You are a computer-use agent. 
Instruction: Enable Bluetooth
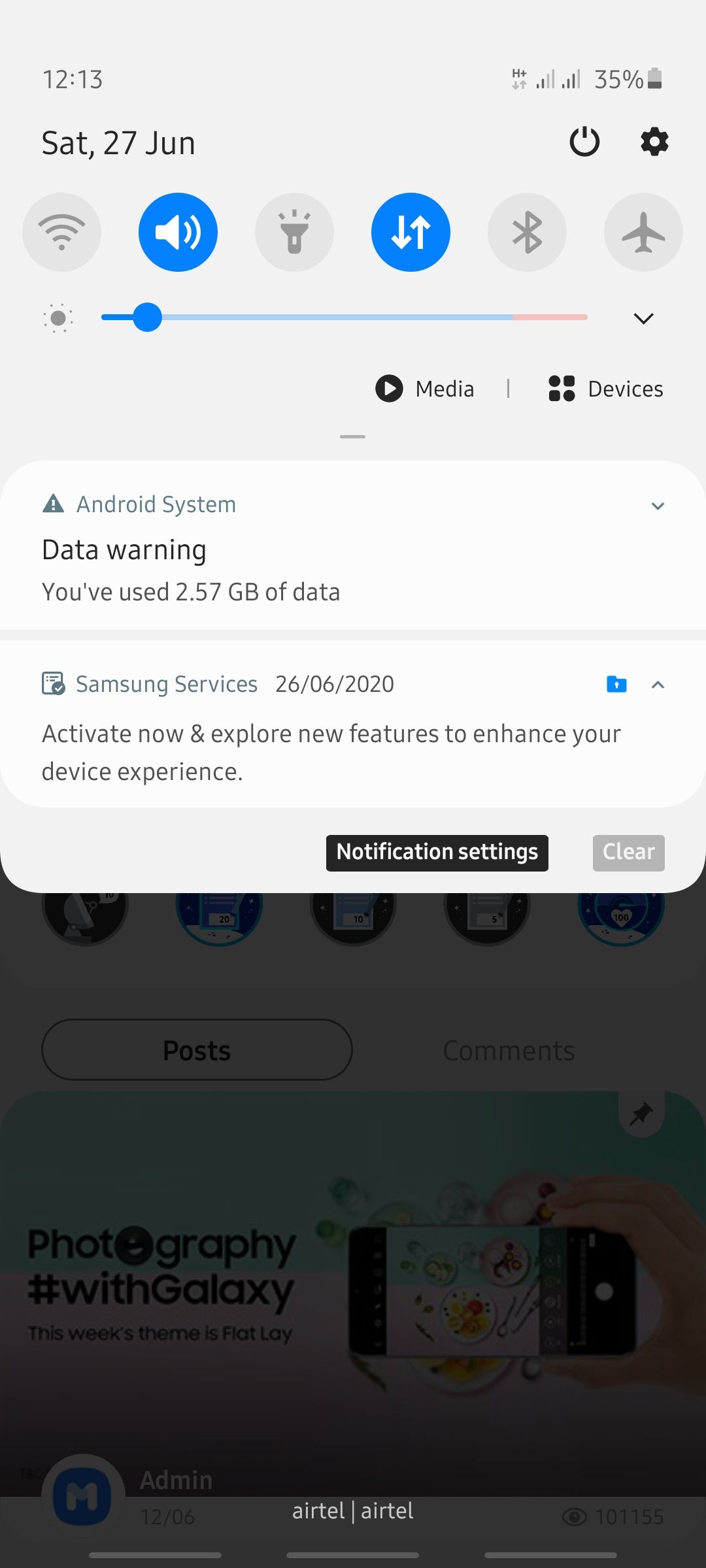(527, 232)
